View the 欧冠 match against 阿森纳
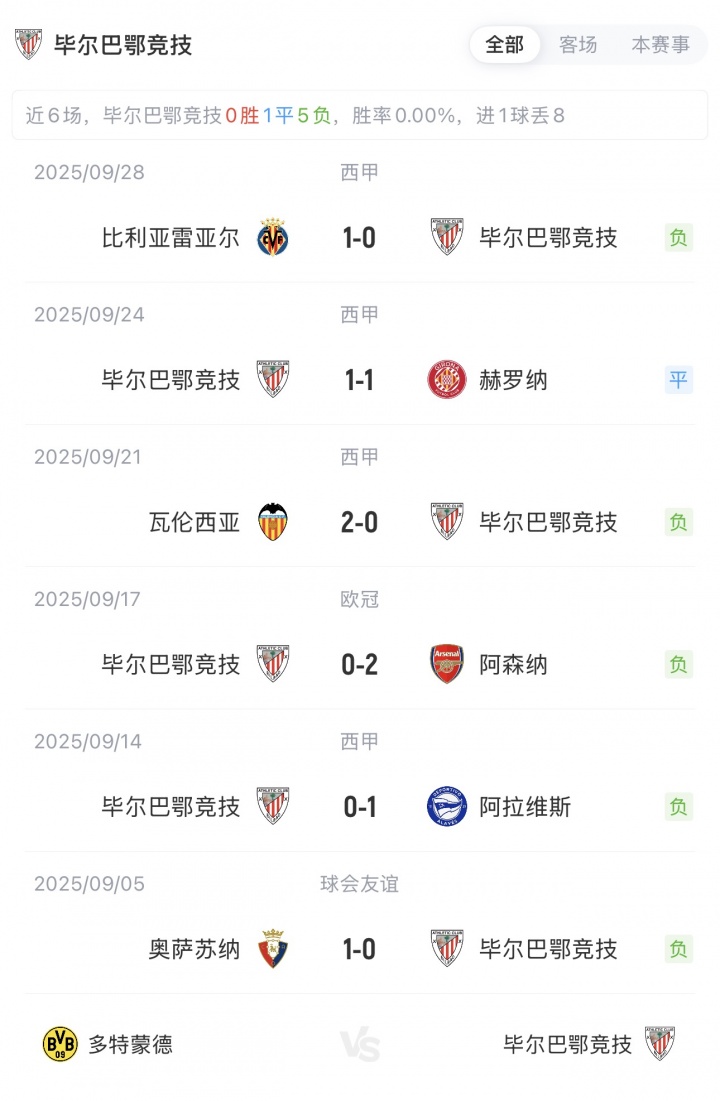Image resolution: width=720 pixels, height=1101 pixels. (x=360, y=665)
